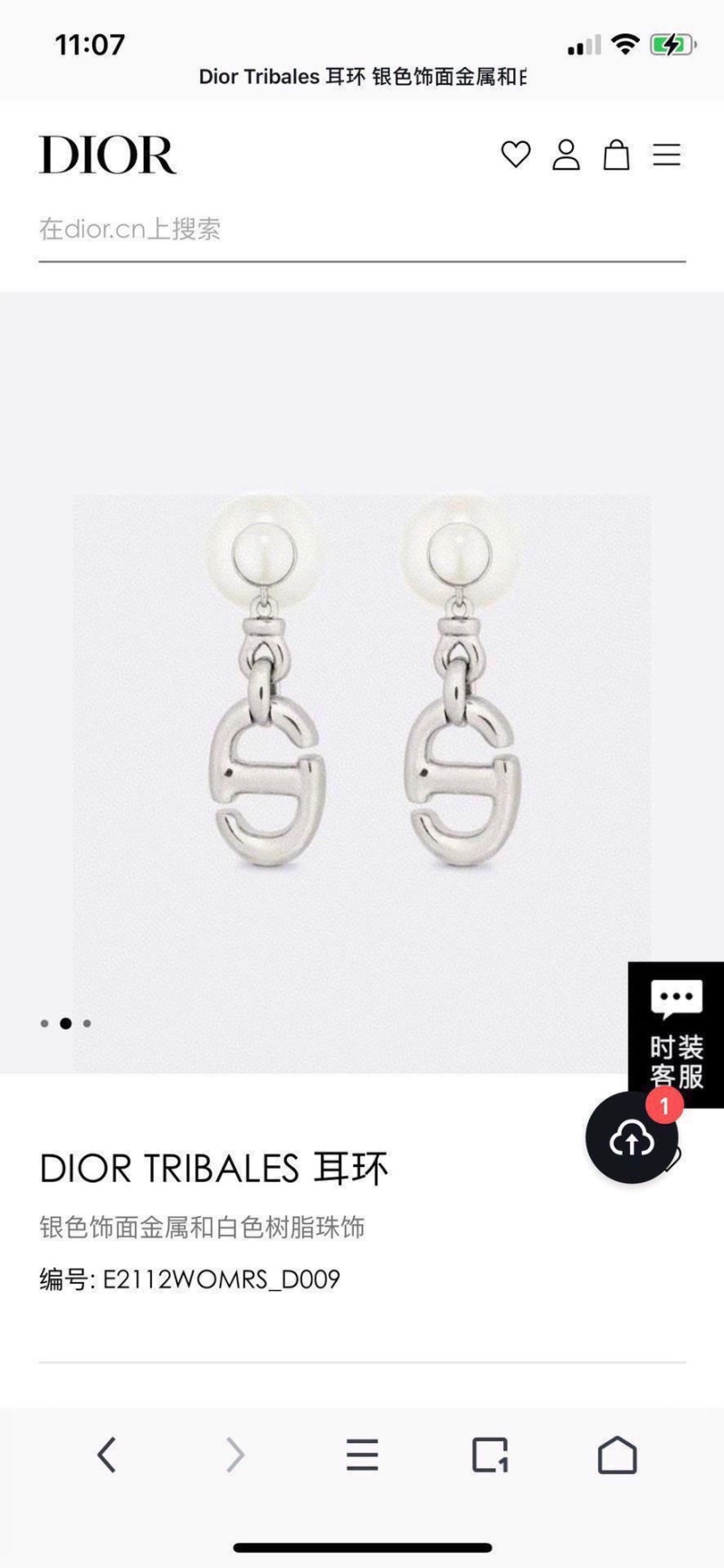Open the shopping bag icon
The height and width of the screenshot is (1568, 724).
[617, 155]
